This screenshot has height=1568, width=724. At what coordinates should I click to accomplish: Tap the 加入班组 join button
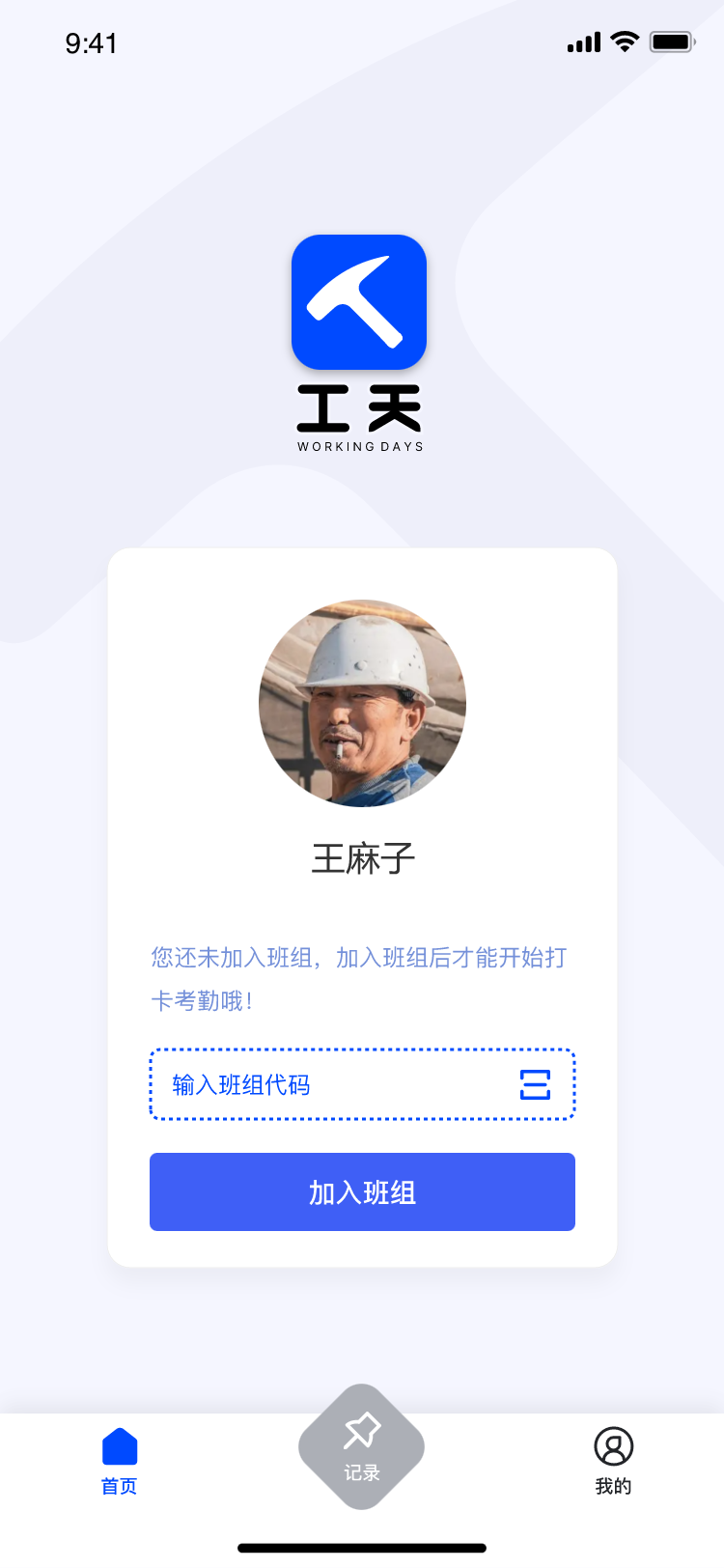pos(362,1191)
